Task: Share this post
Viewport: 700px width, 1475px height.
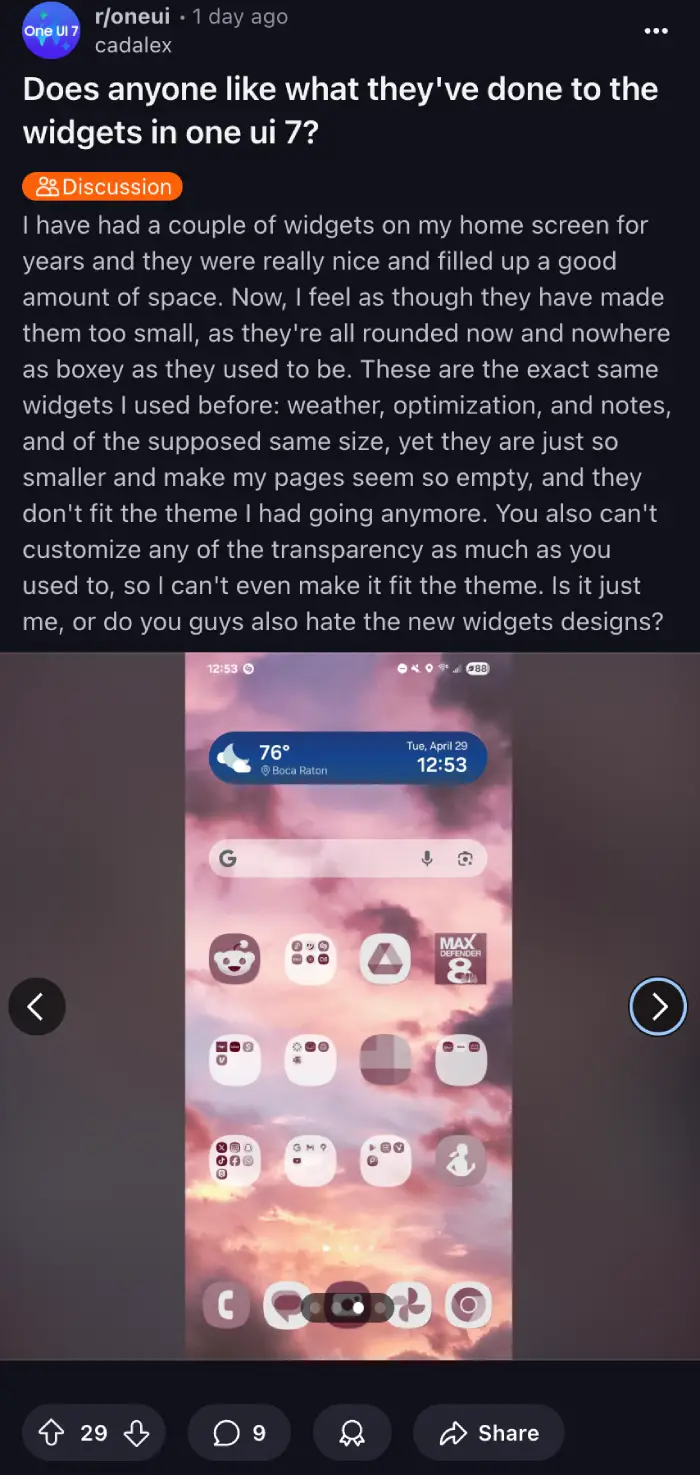Action: 489,1433
